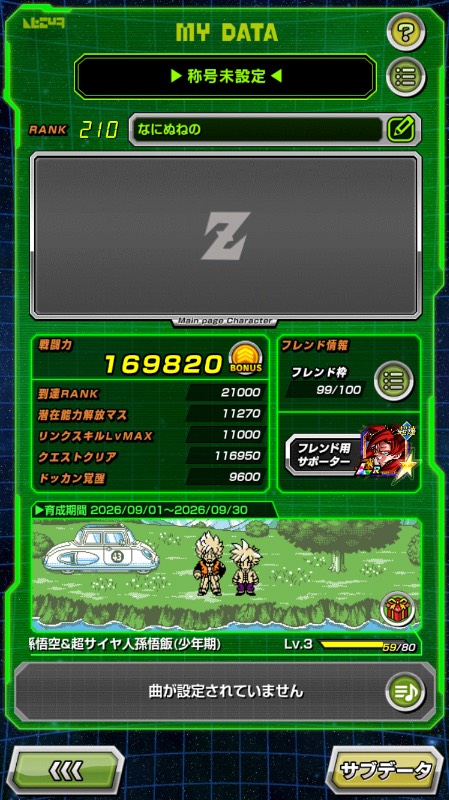Image resolution: width=449 pixels, height=800 pixels.
Task: Open the gift box in training scene
Action: click(x=397, y=608)
